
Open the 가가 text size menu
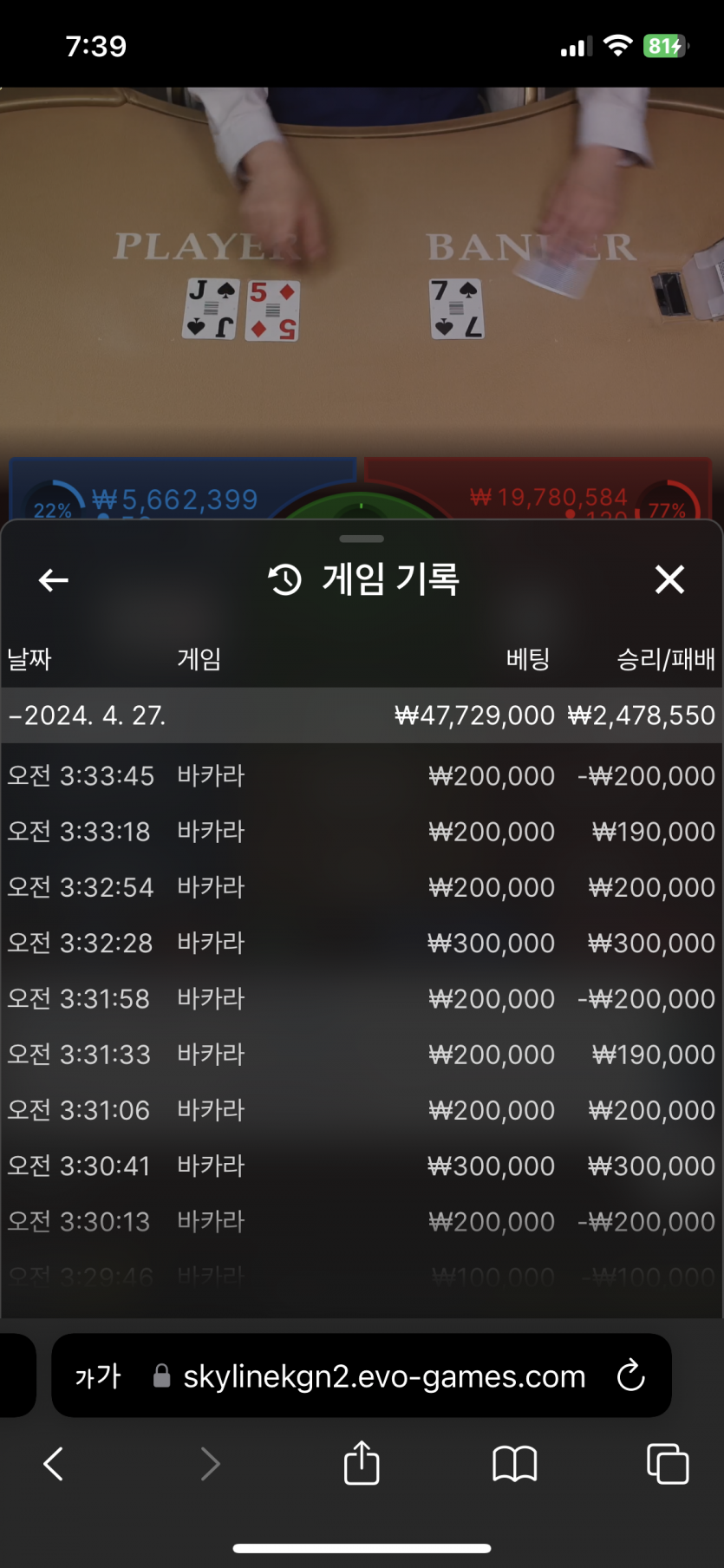point(98,1376)
